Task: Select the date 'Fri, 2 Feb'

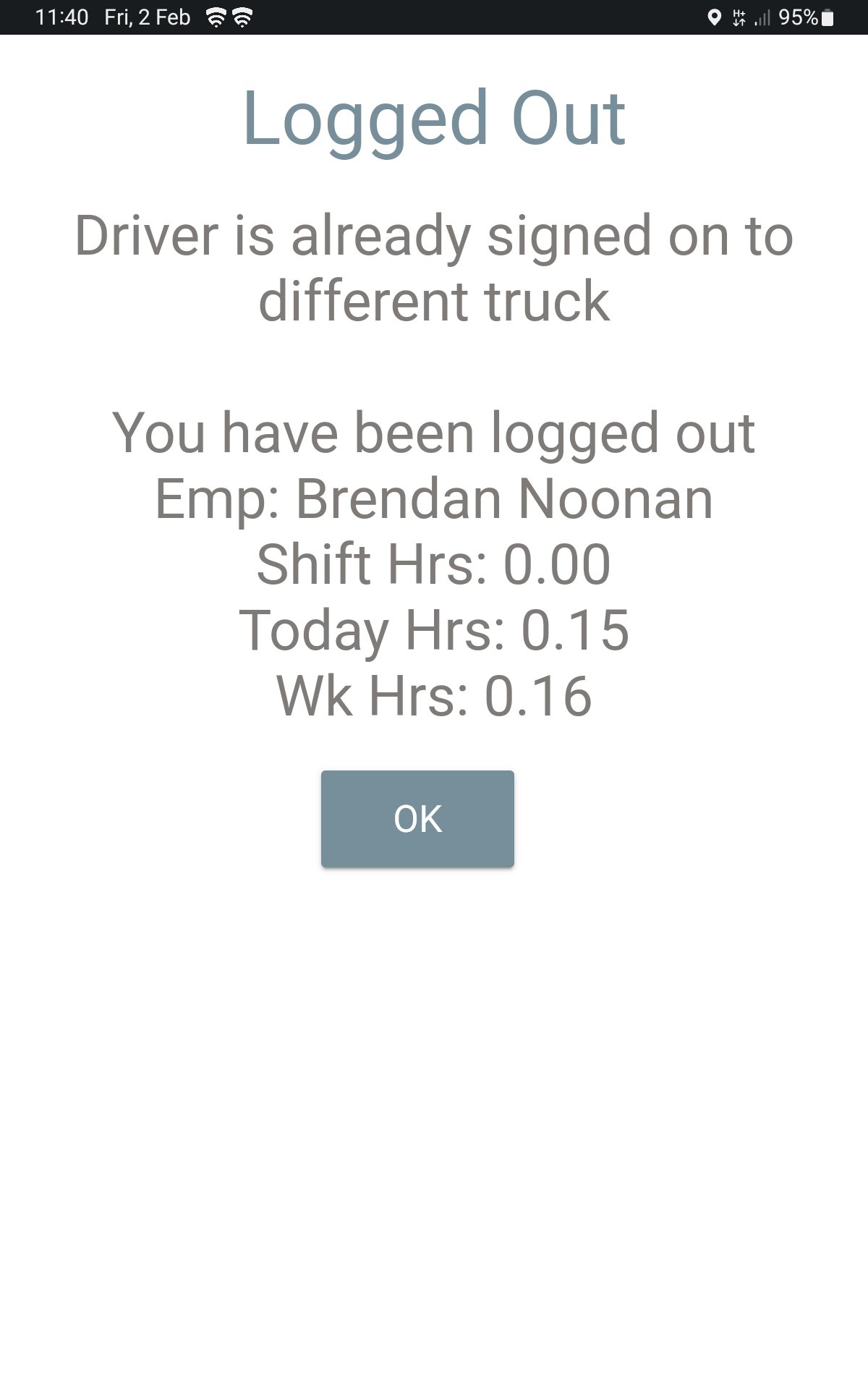Action: click(148, 16)
